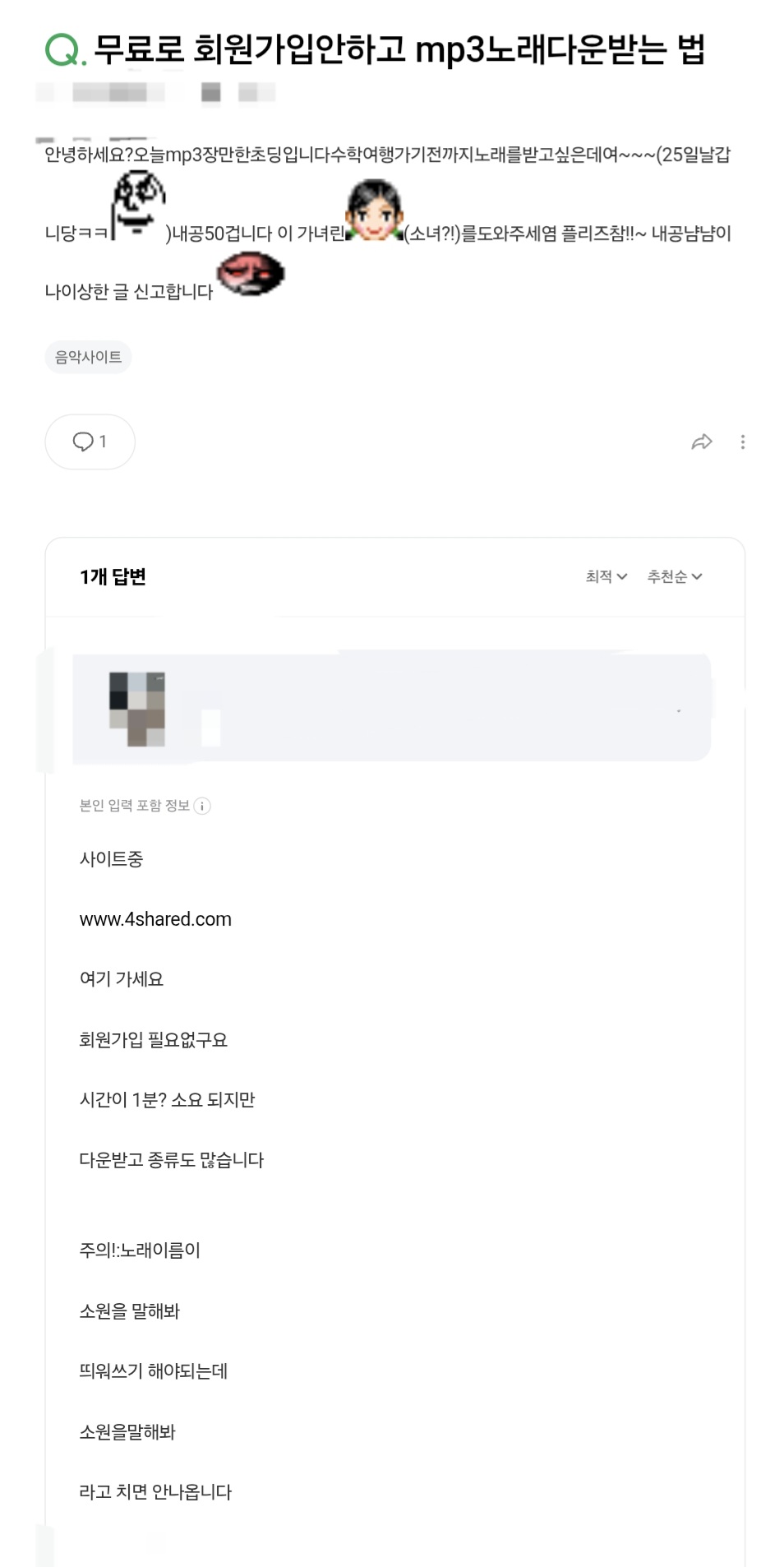This screenshot has height=1567, width=784.
Task: Click the 1개 답변 header
Action: click(117, 577)
